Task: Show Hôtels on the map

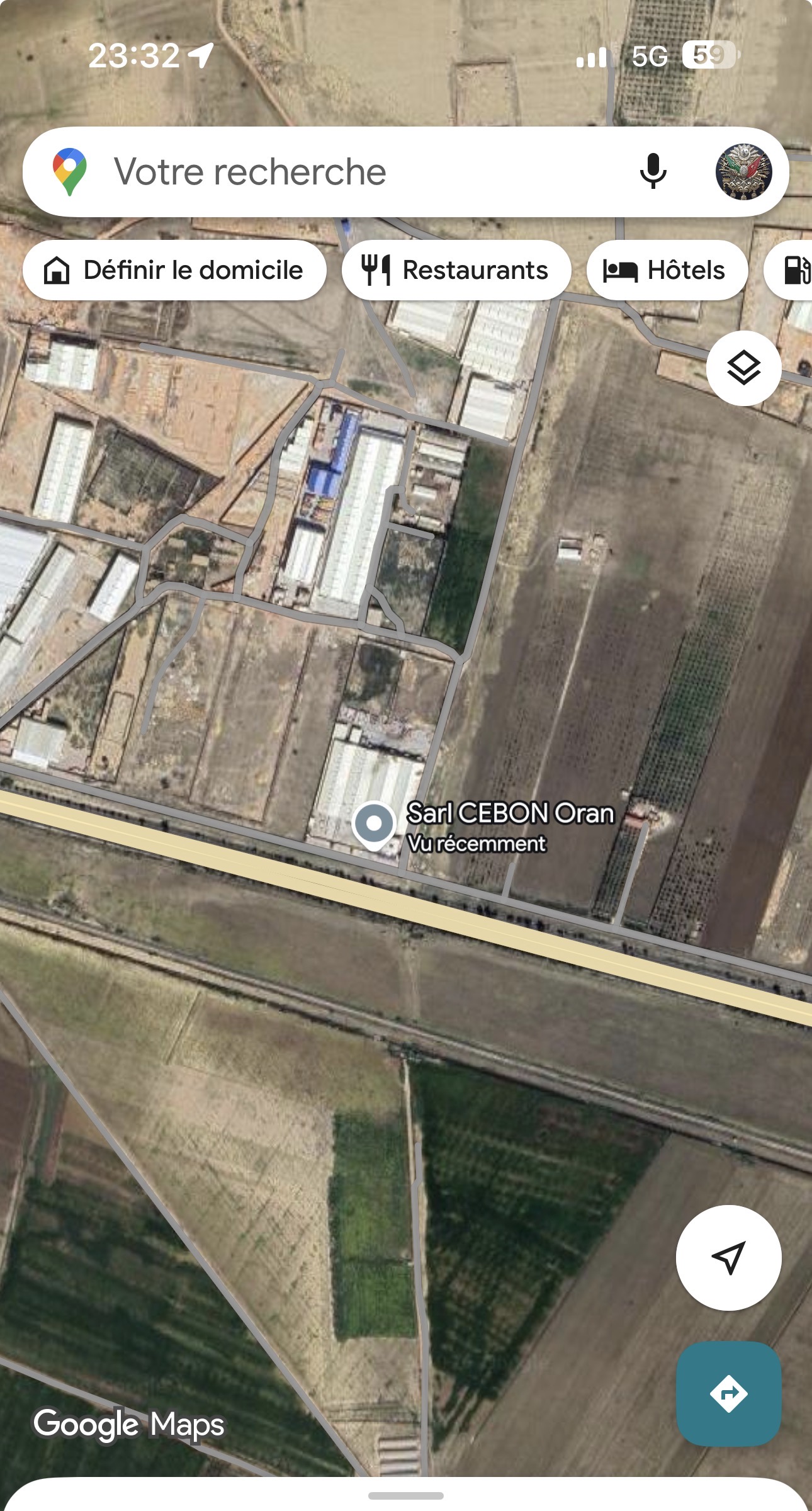Action: (667, 270)
